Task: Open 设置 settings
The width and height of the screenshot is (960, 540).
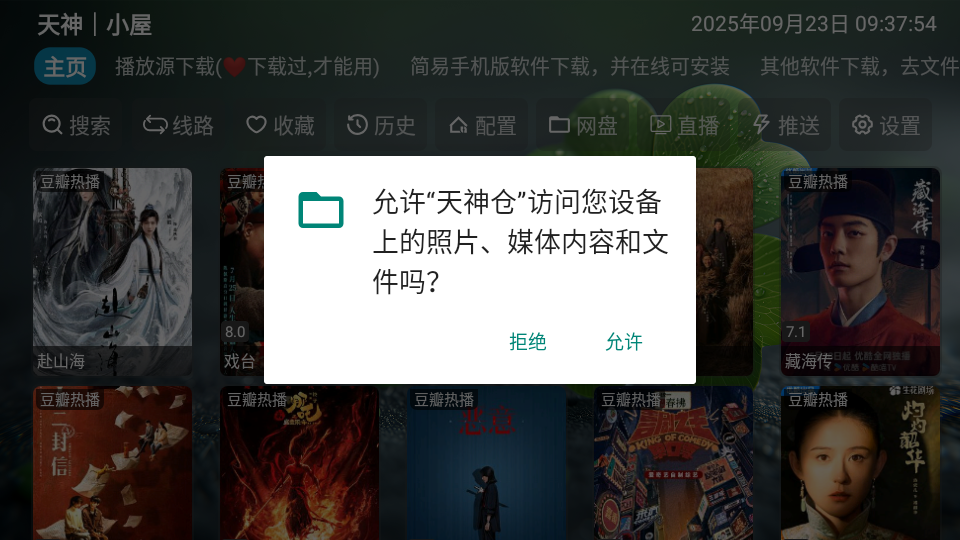Action: 886,125
